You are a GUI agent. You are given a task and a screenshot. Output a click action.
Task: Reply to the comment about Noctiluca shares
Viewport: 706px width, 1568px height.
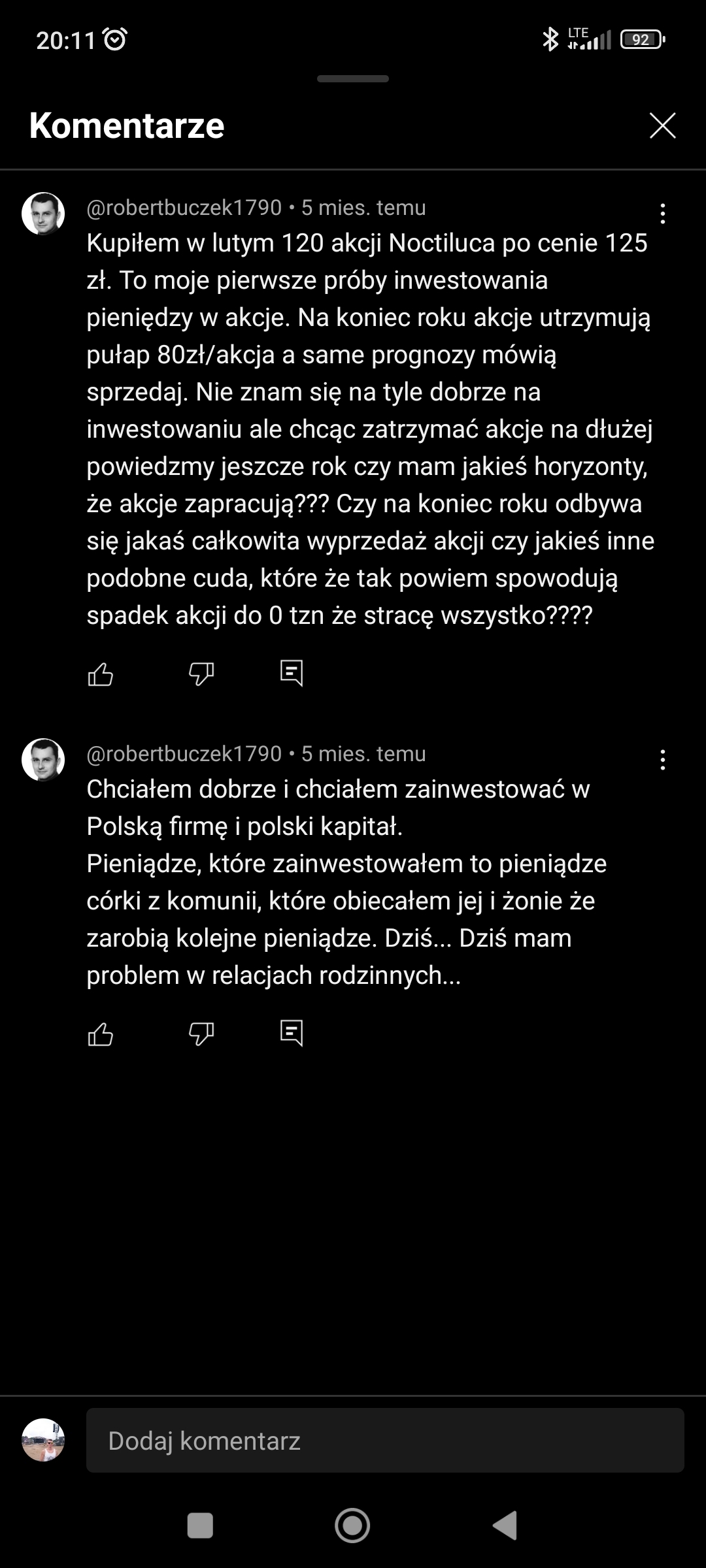[292, 673]
